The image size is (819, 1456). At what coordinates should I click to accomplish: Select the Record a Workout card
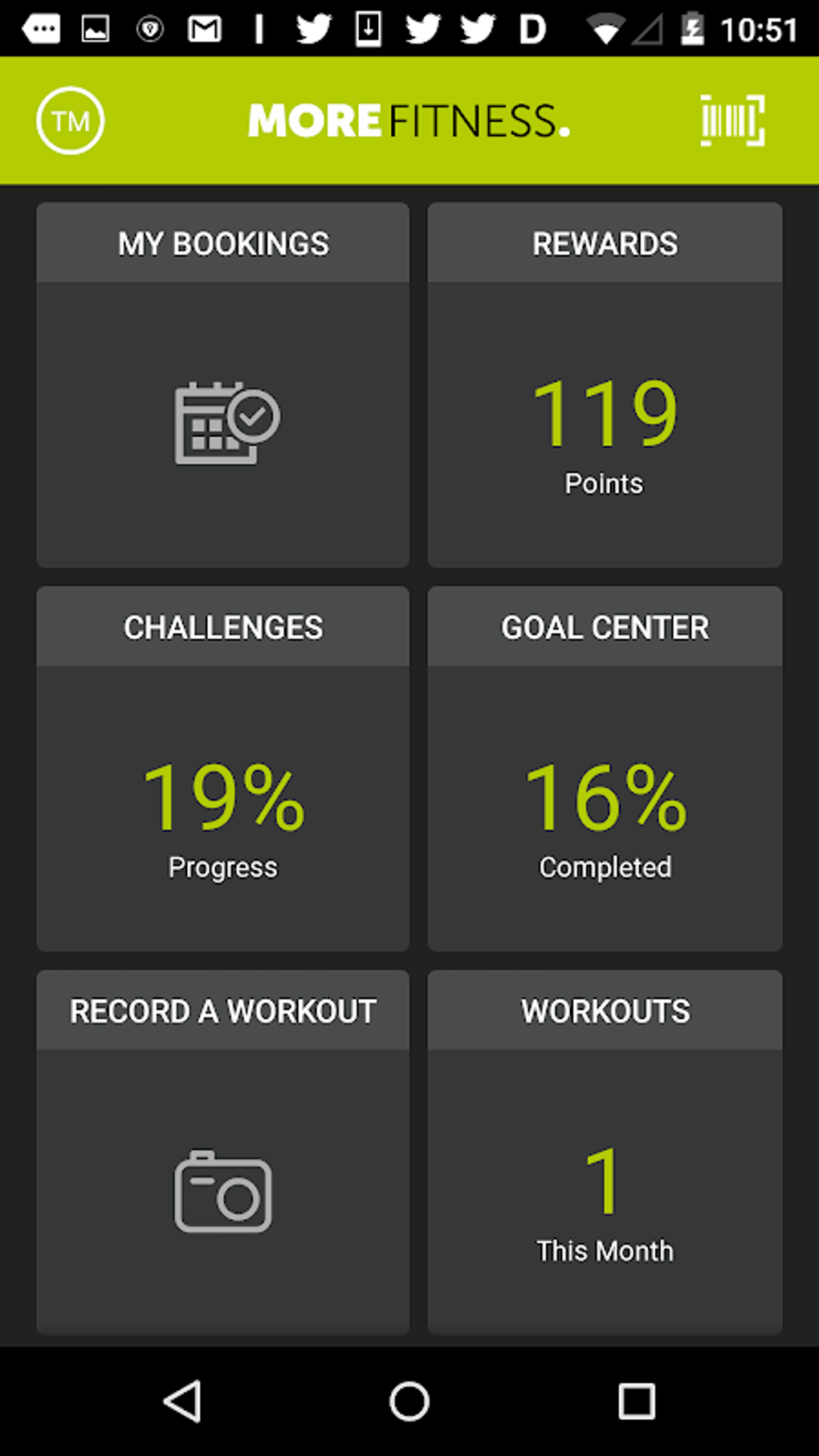222,1152
